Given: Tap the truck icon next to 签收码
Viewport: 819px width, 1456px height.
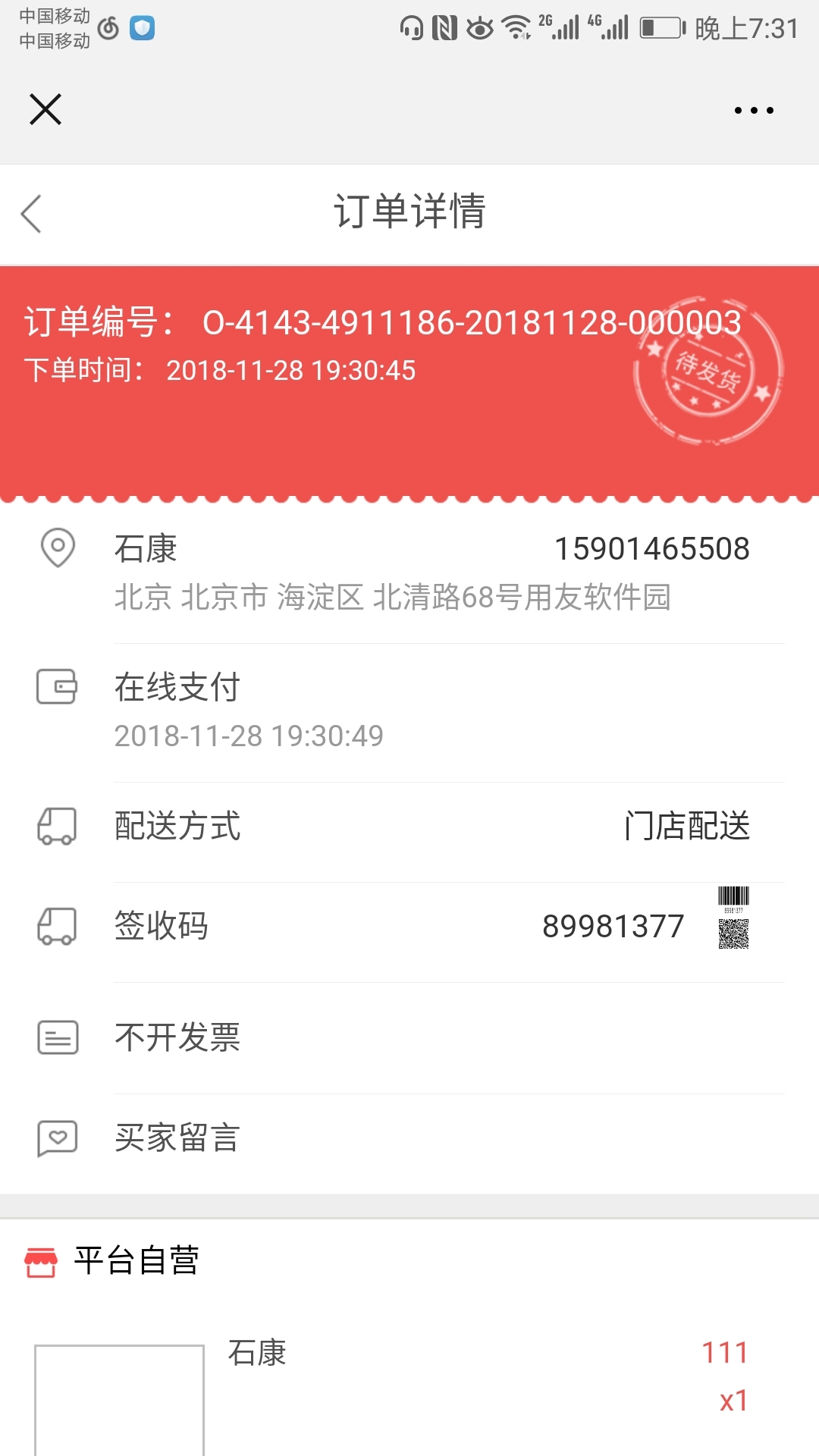Looking at the screenshot, I should tap(58, 925).
